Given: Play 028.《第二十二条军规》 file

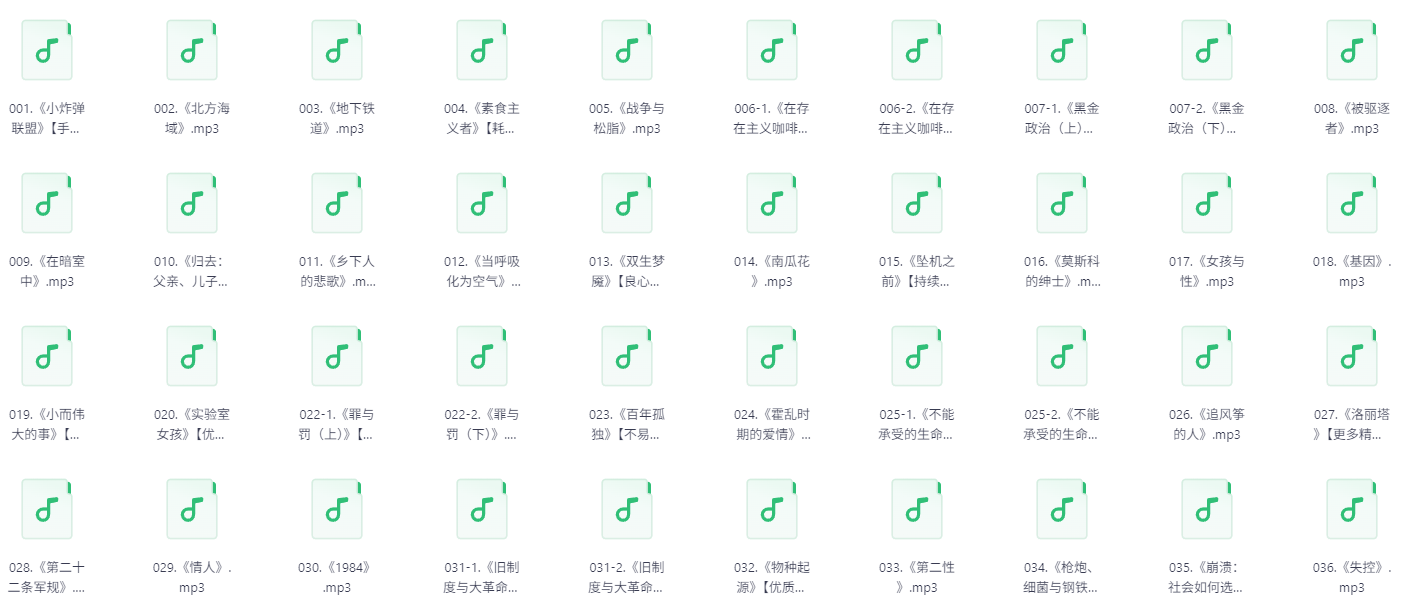Looking at the screenshot, I should (47, 509).
